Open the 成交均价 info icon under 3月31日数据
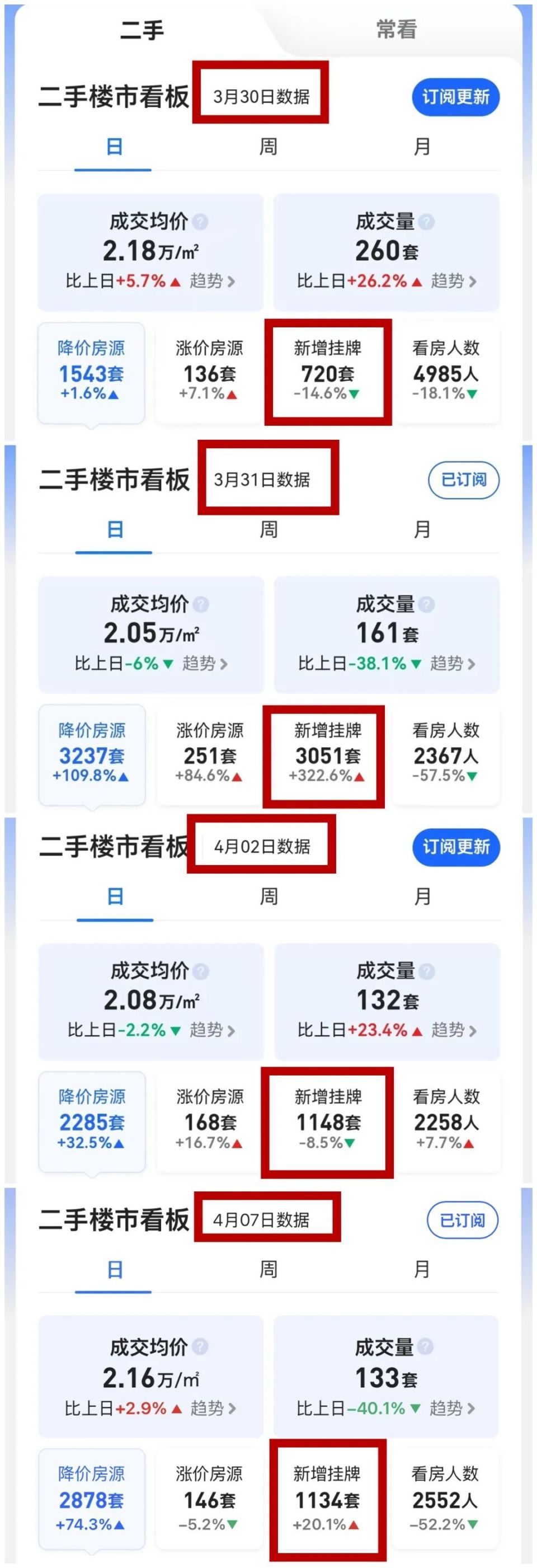This screenshot has width=537, height=1568. click(x=203, y=604)
